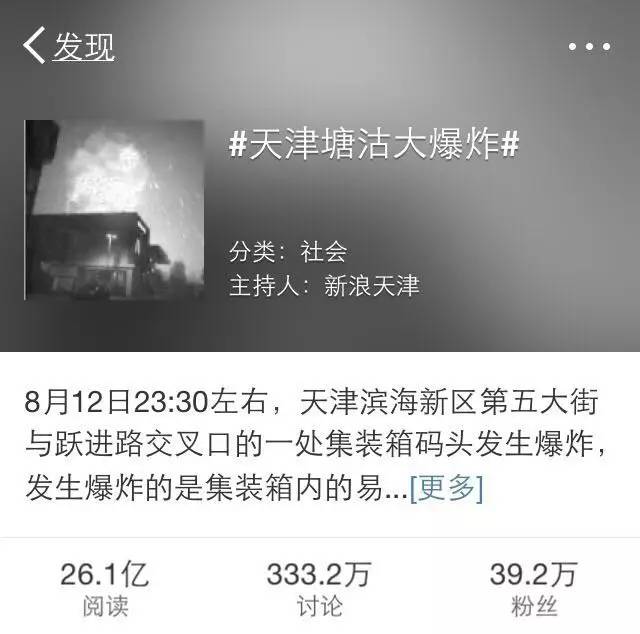This screenshot has height=634, width=640.
Task: Go back to 发现 page
Action: pos(68,46)
